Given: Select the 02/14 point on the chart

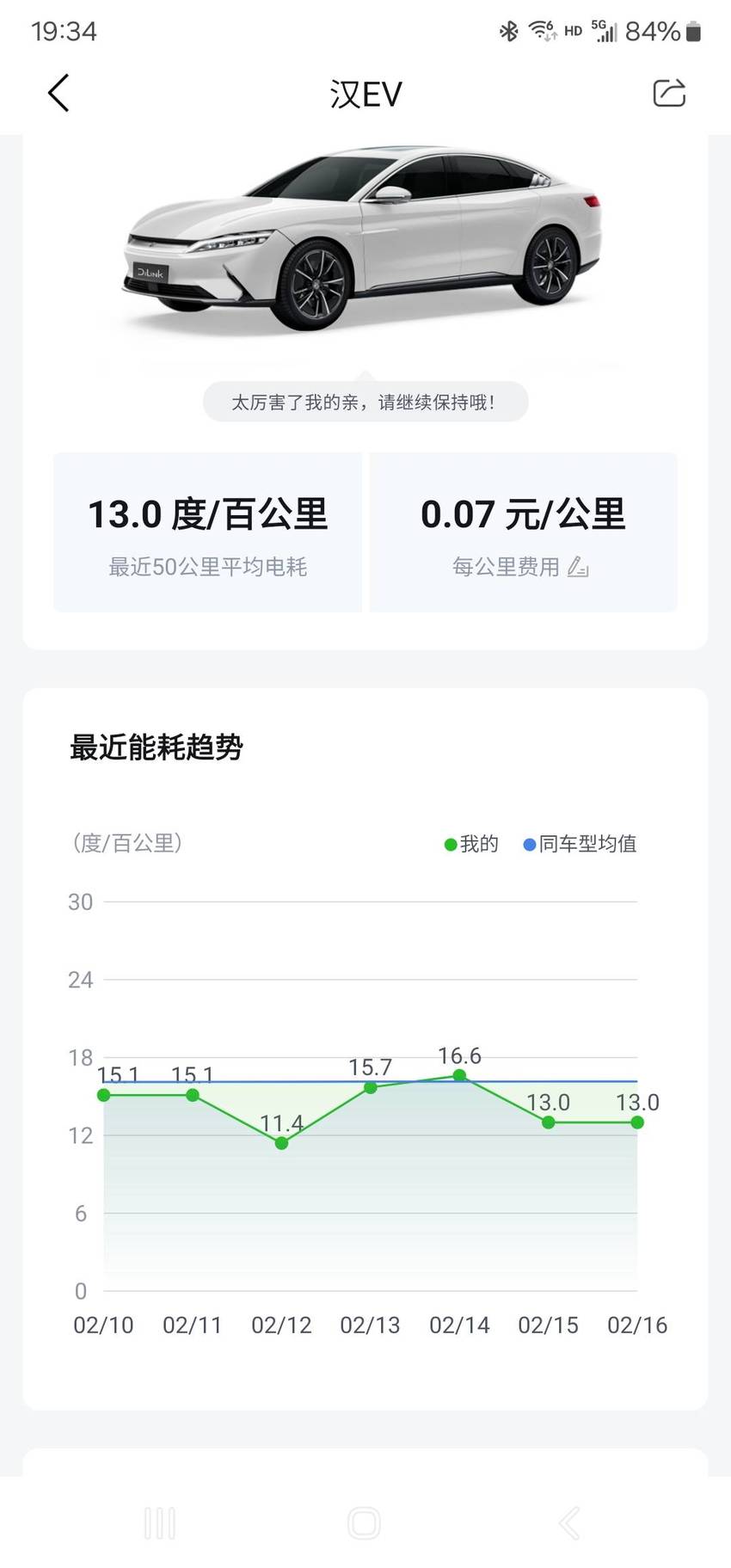Looking at the screenshot, I should point(459,1075).
